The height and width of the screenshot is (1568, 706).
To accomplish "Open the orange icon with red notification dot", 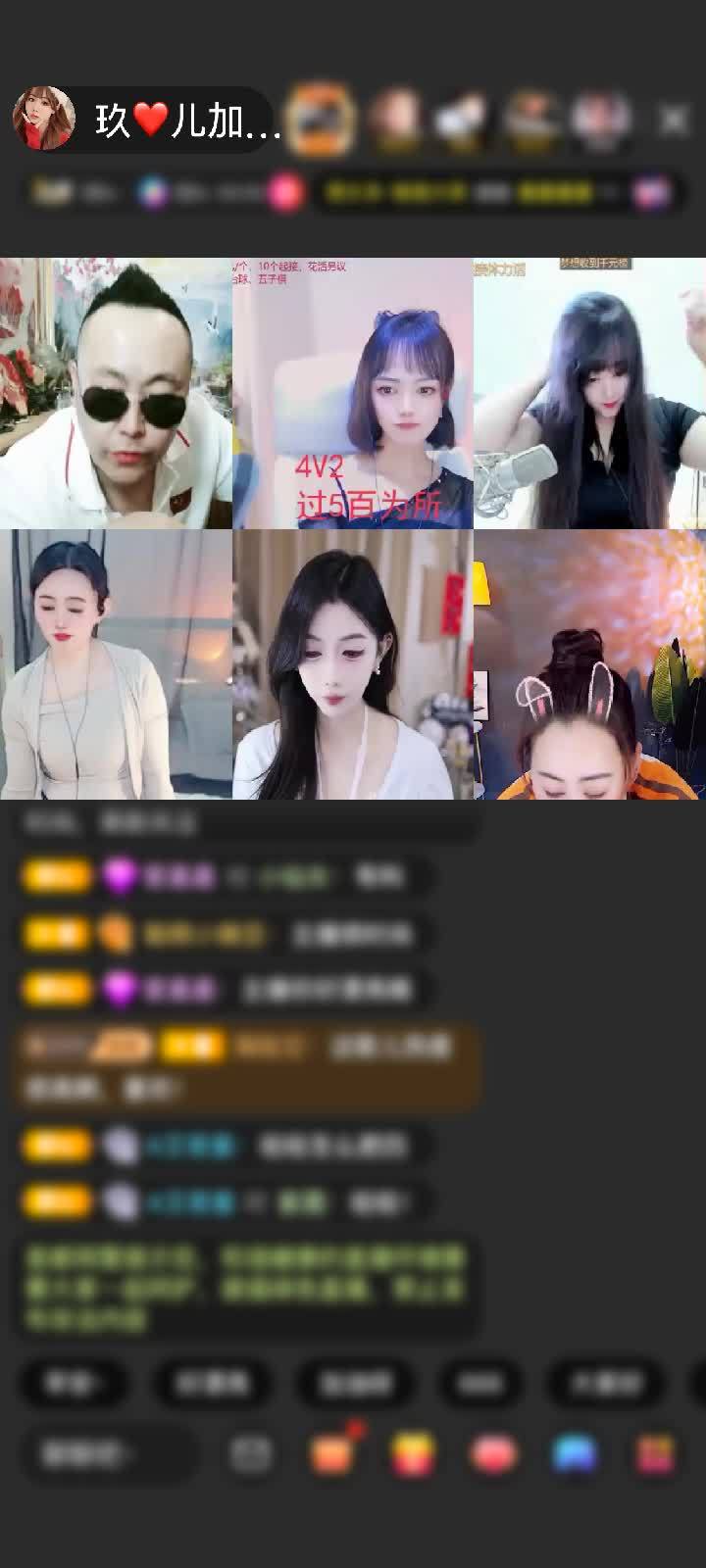I will point(333,1454).
